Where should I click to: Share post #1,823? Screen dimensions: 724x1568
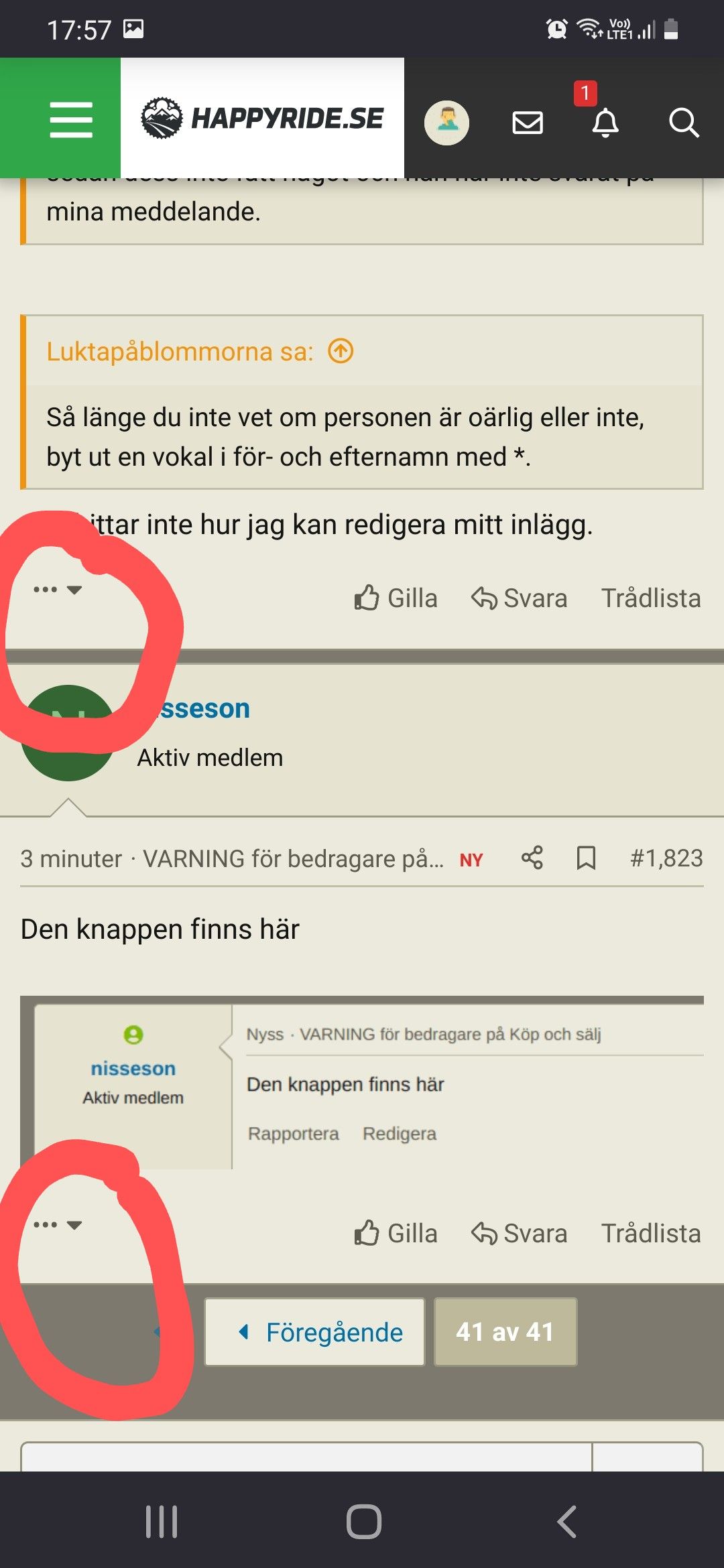pos(532,858)
